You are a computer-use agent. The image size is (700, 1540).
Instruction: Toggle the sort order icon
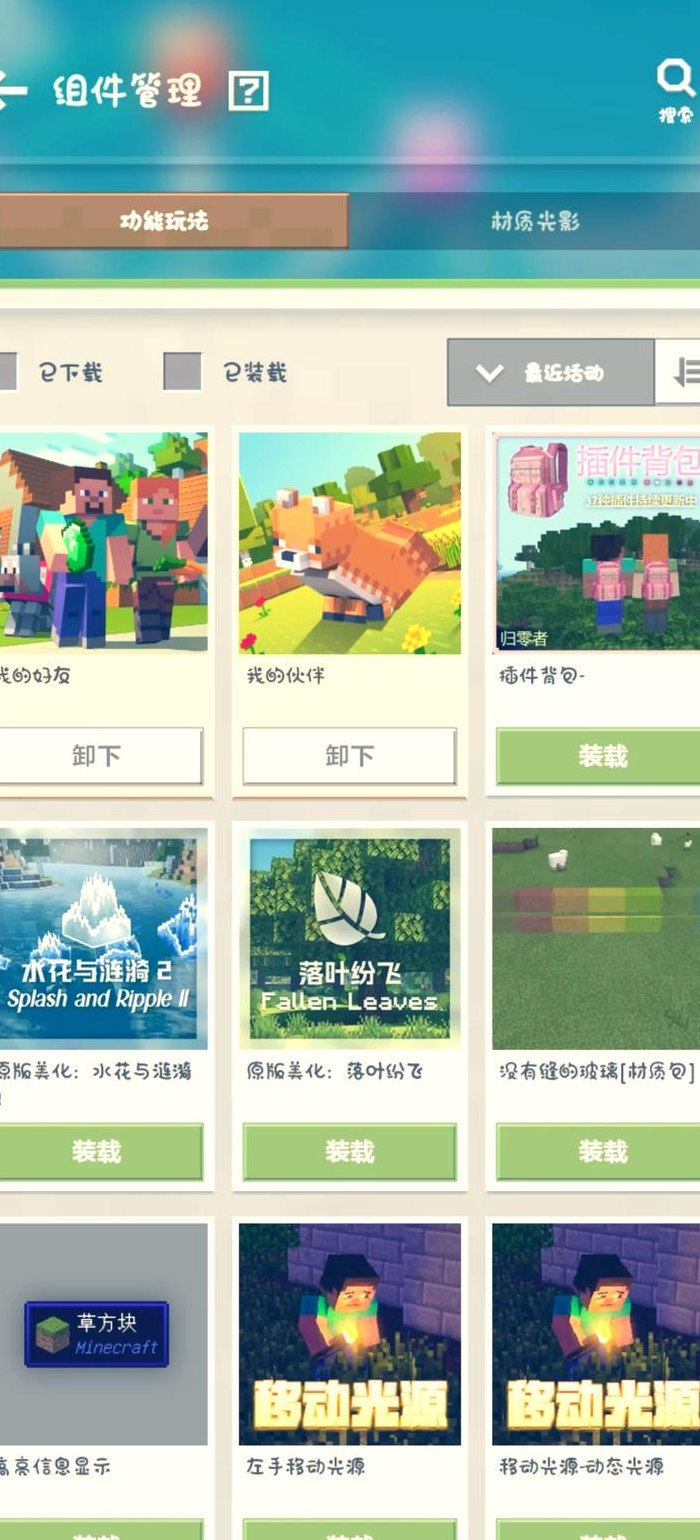(x=679, y=372)
